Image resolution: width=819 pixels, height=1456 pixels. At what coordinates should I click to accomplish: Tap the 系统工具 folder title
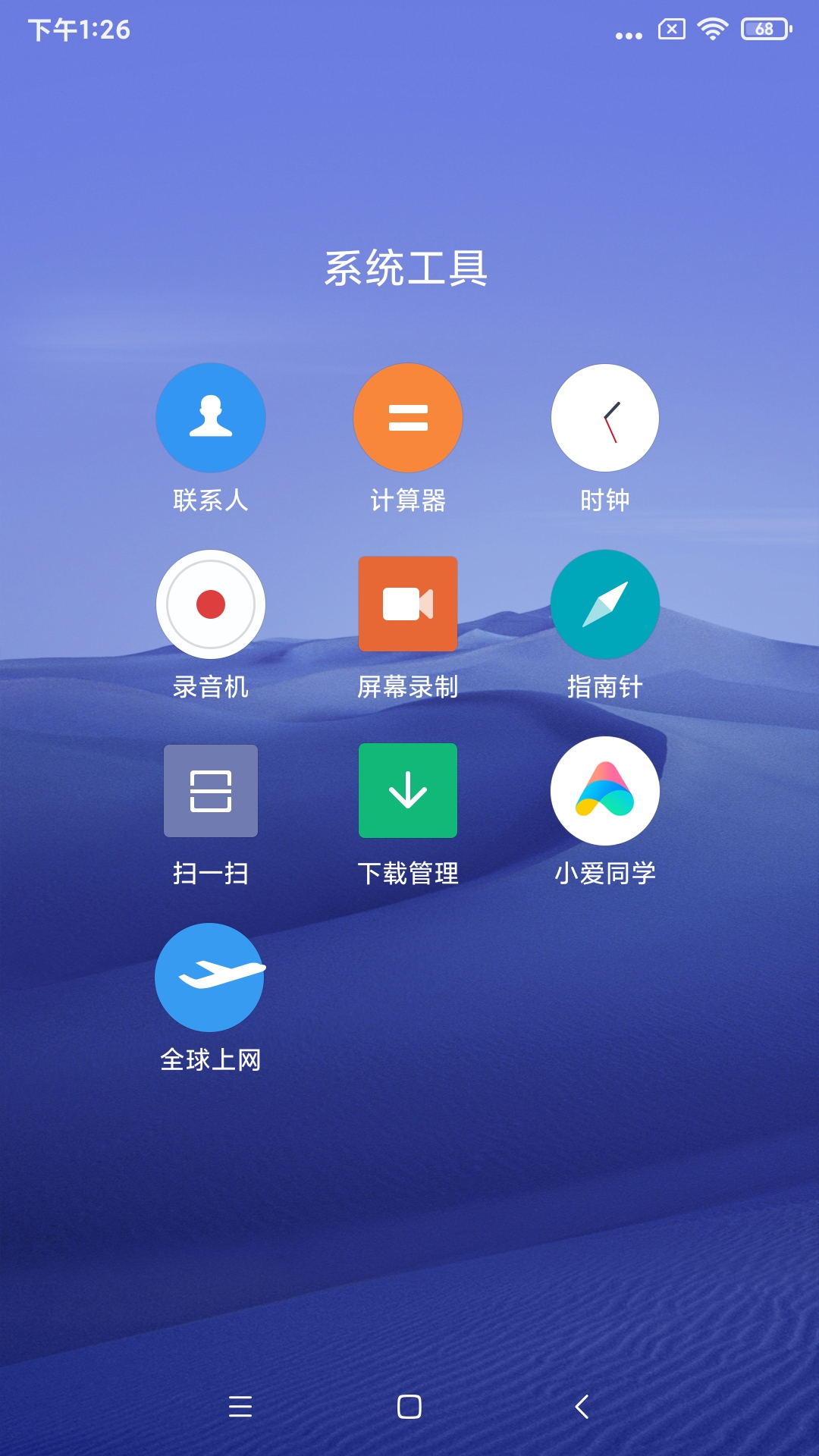click(406, 268)
